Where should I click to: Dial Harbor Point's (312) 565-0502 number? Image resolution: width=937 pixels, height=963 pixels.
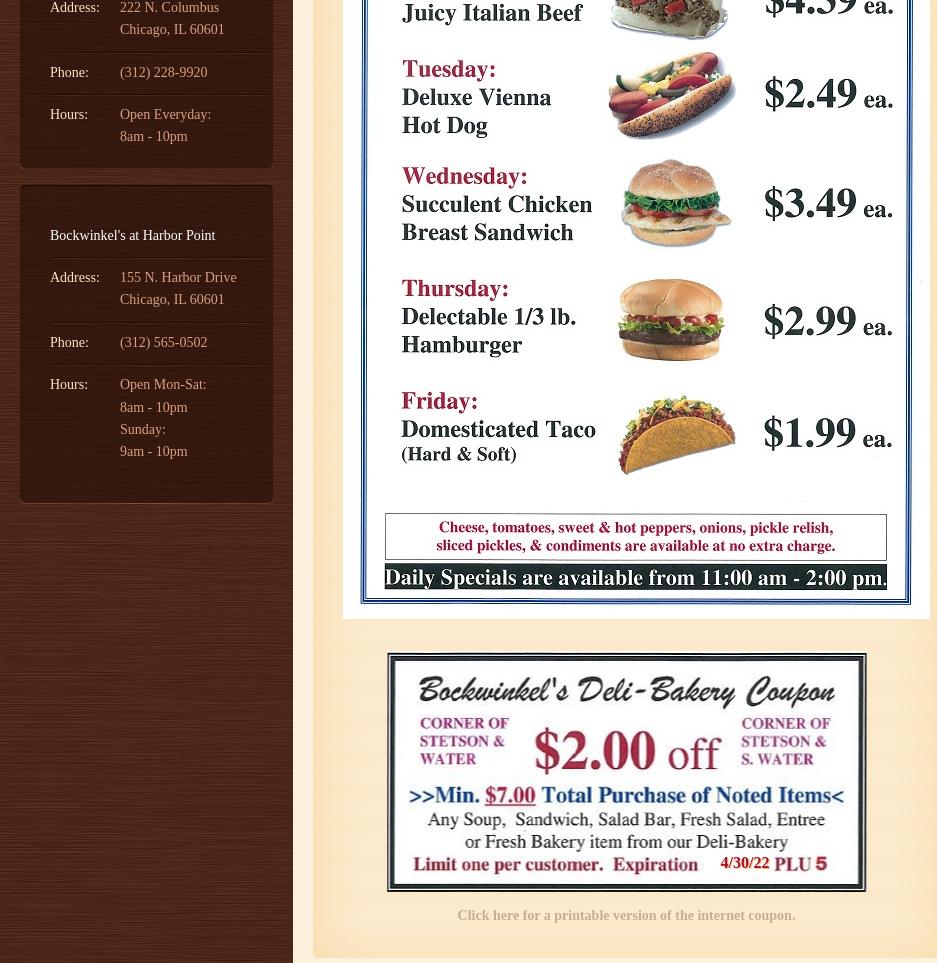click(x=163, y=343)
